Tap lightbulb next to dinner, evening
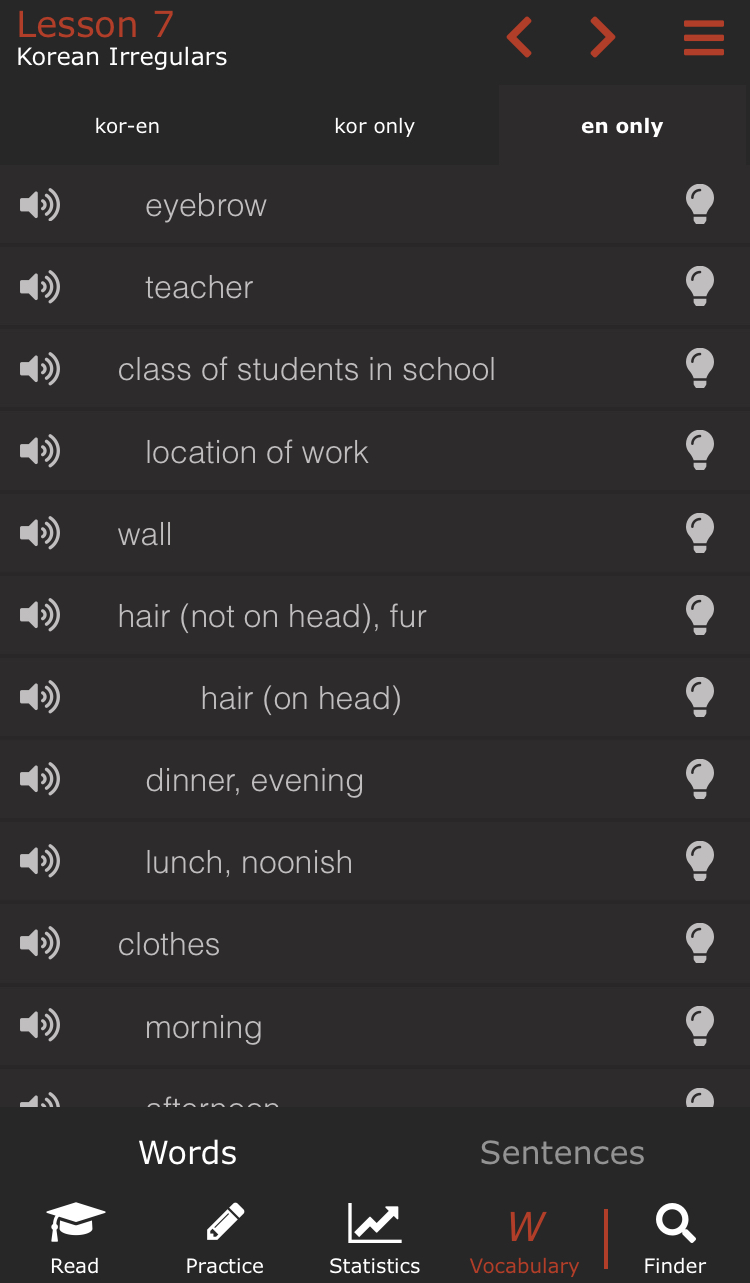The image size is (750, 1283). point(700,779)
